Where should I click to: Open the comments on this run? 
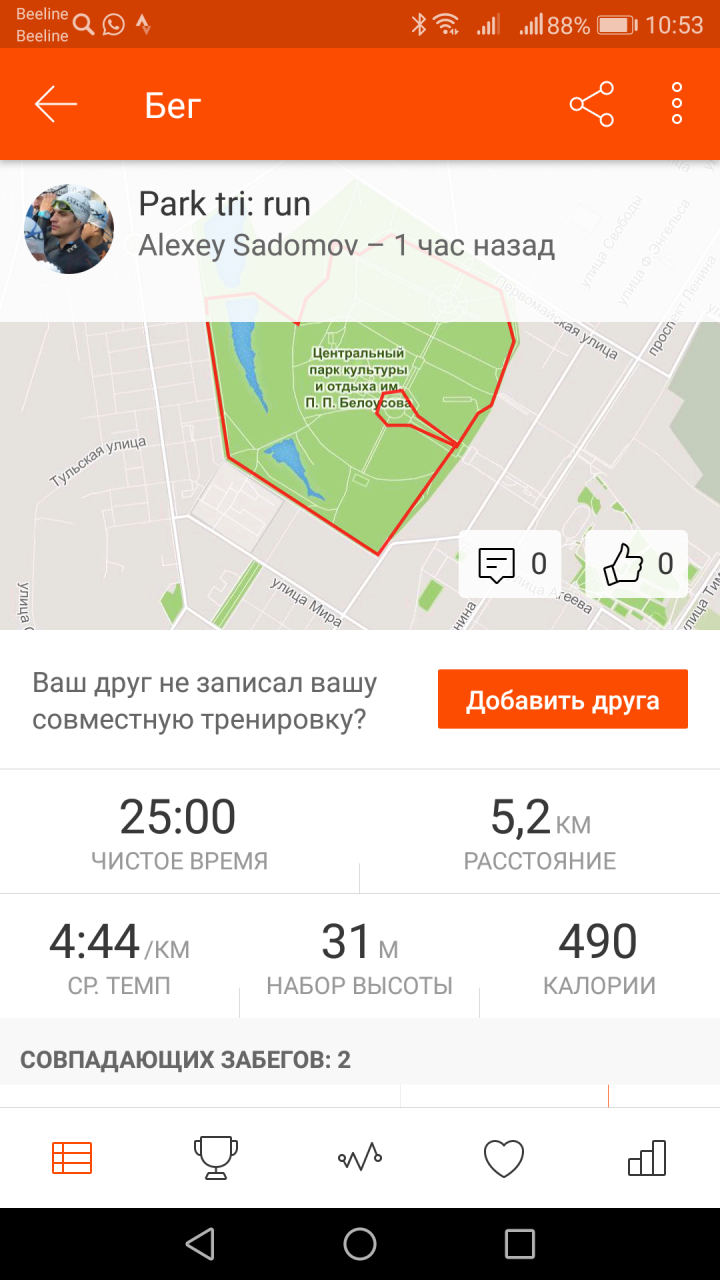click(511, 564)
